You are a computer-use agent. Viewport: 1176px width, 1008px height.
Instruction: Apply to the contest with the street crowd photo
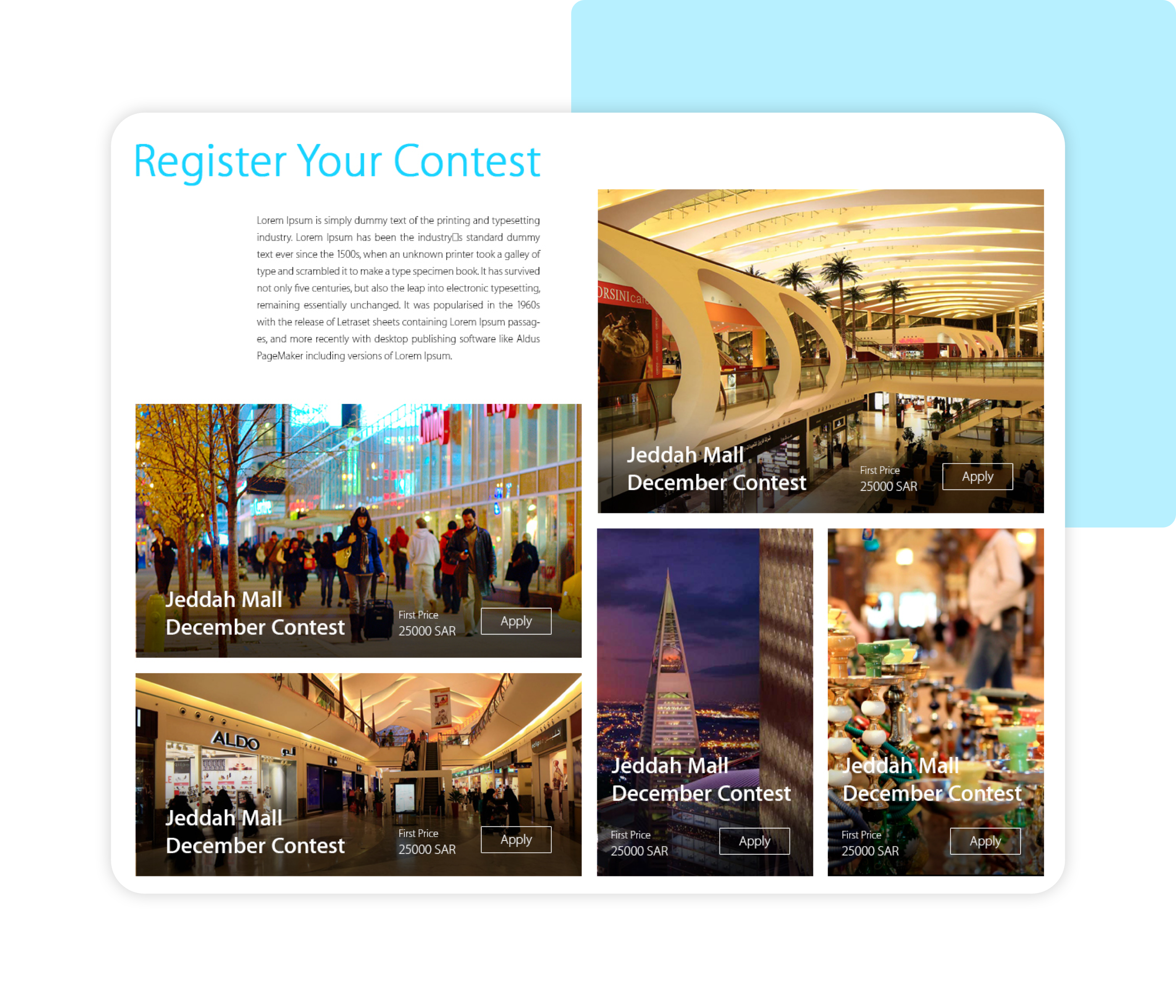point(515,621)
